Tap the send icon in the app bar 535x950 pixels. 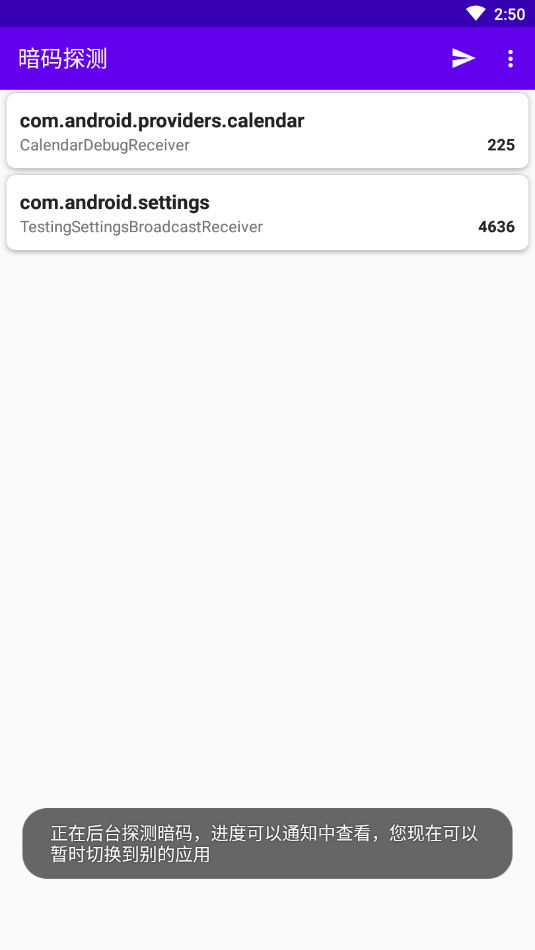coord(464,58)
